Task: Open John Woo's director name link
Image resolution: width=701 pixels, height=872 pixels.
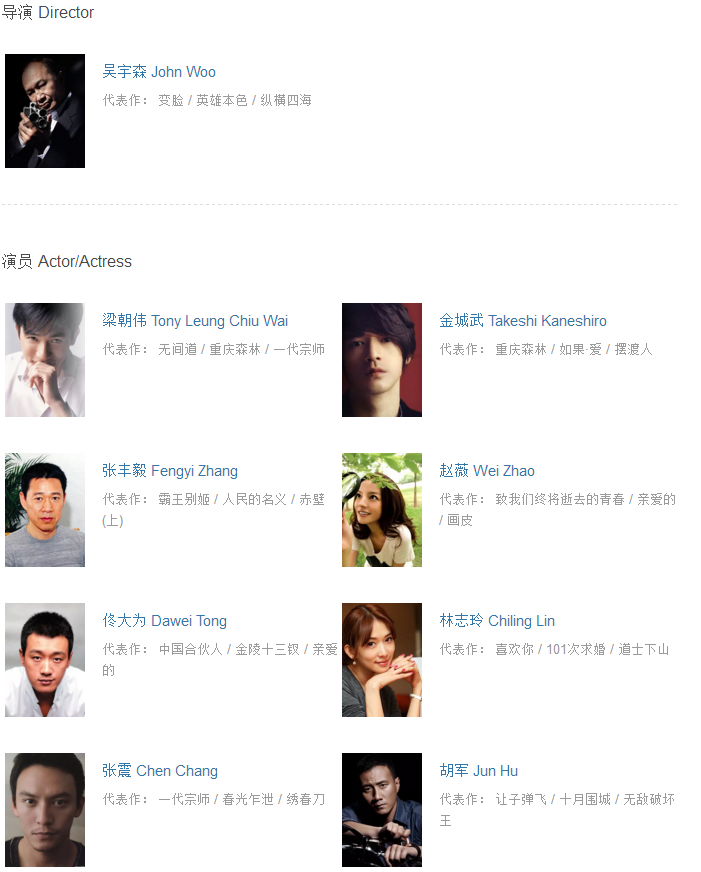Action: [158, 72]
